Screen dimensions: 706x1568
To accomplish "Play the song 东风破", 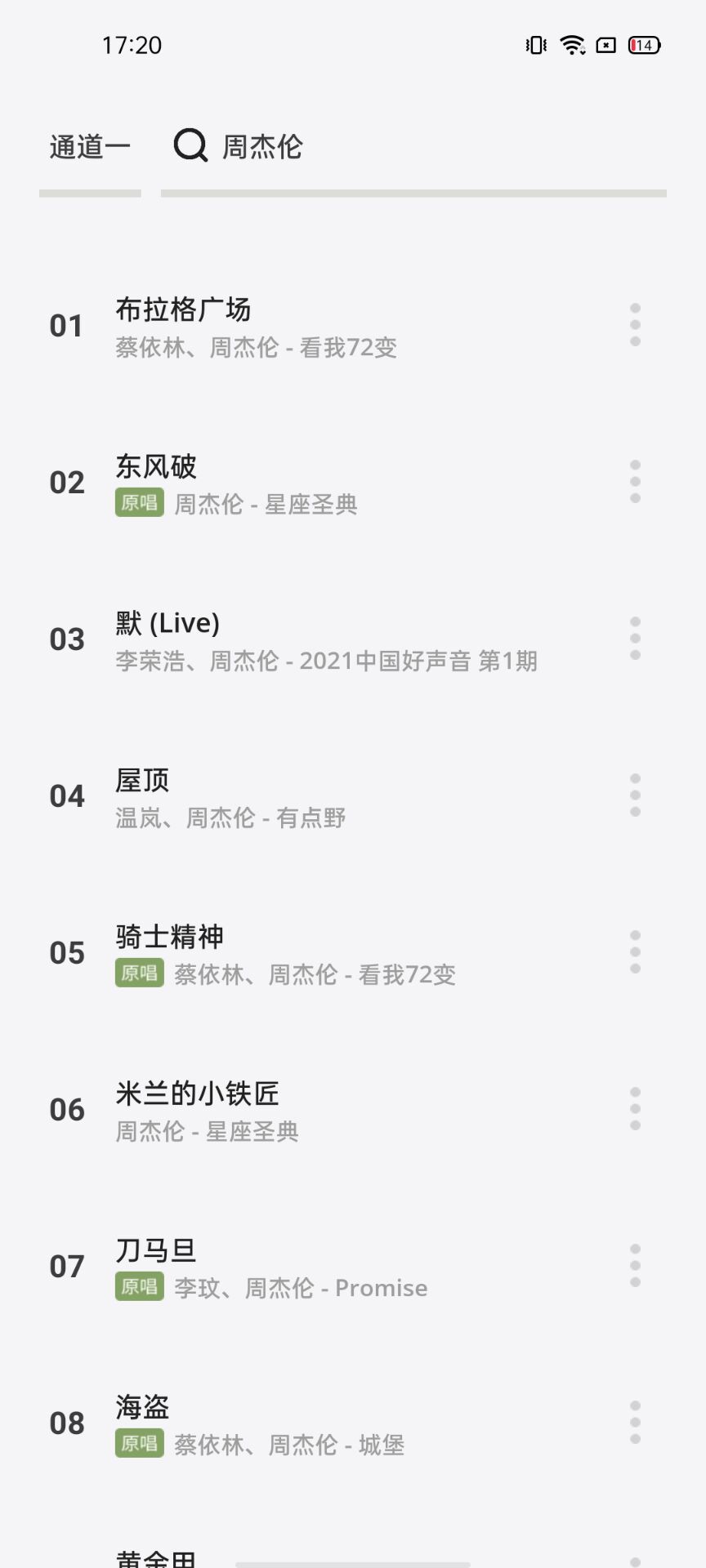I will (327, 483).
